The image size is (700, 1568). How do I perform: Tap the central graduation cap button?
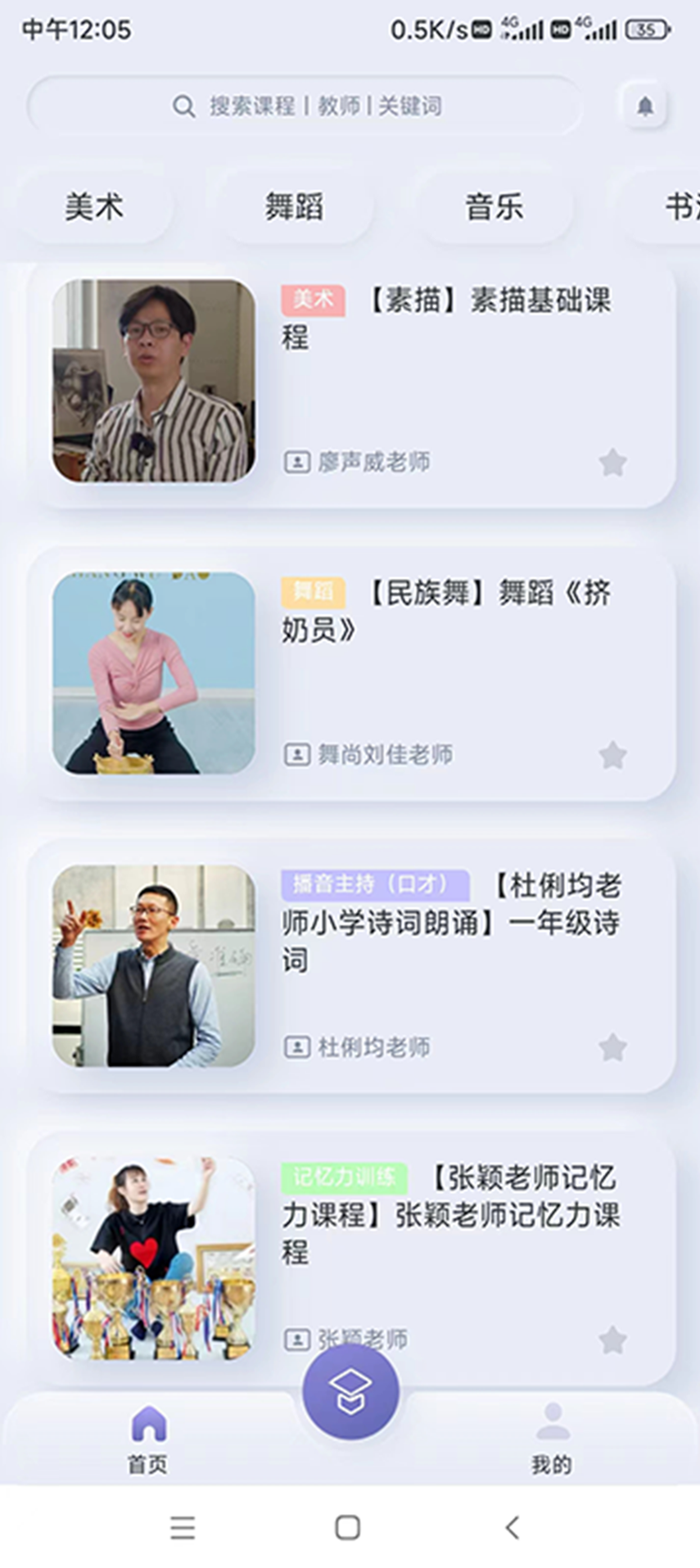350,1390
